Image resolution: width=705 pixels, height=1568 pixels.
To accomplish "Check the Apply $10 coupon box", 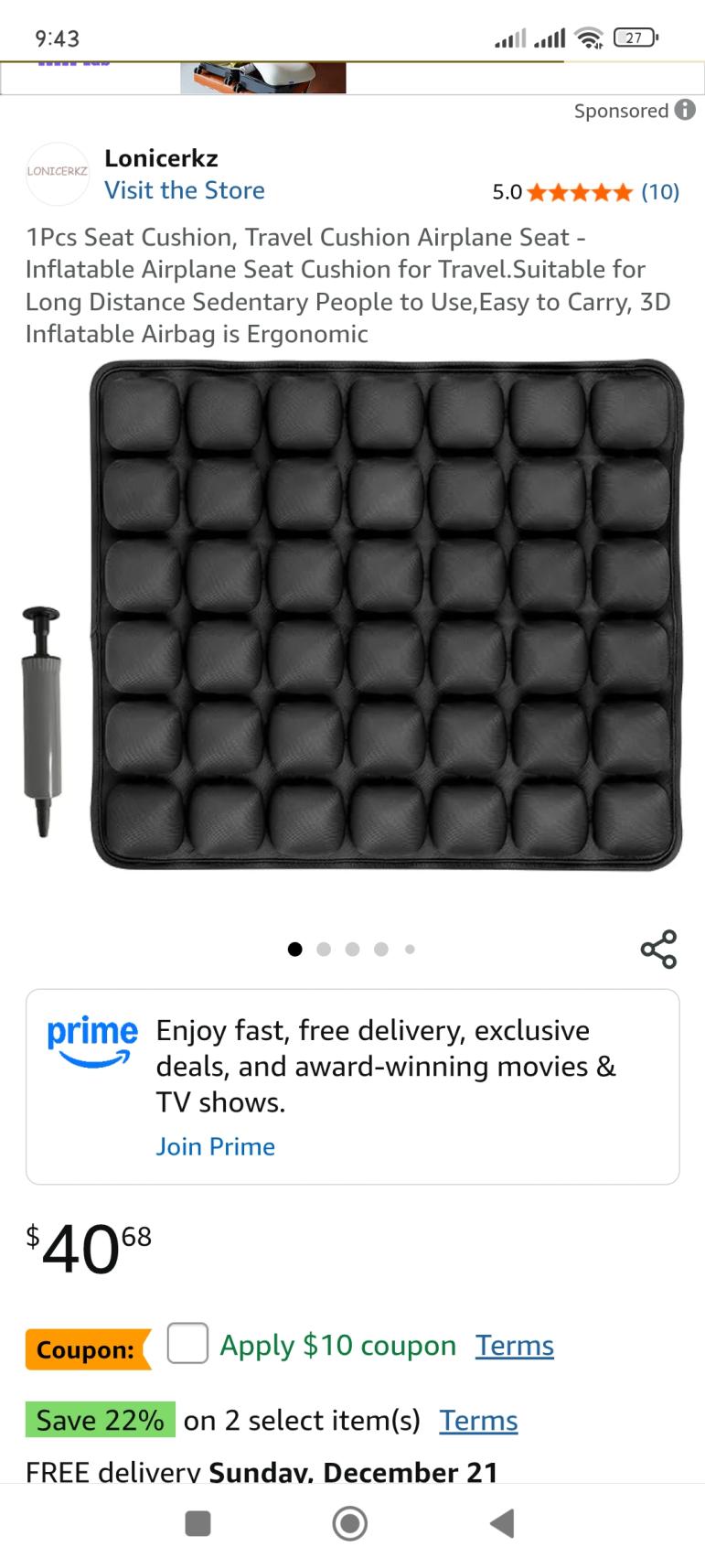I will 187,1343.
